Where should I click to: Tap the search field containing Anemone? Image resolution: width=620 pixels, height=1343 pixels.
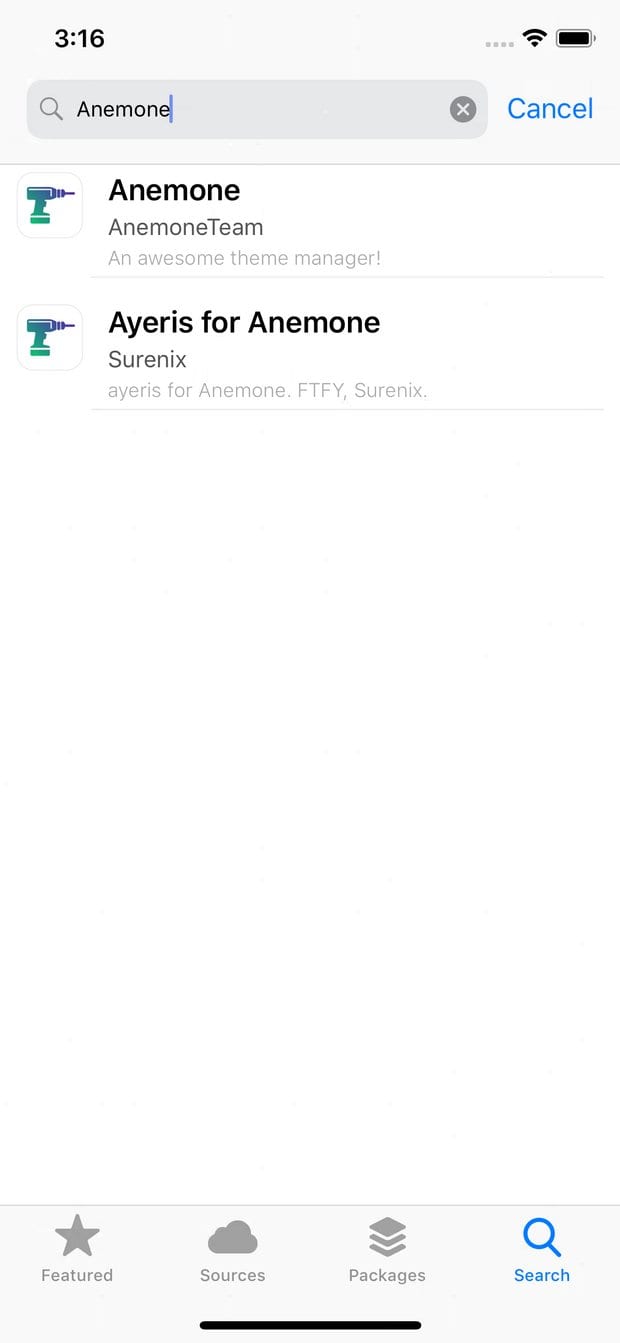(250, 109)
